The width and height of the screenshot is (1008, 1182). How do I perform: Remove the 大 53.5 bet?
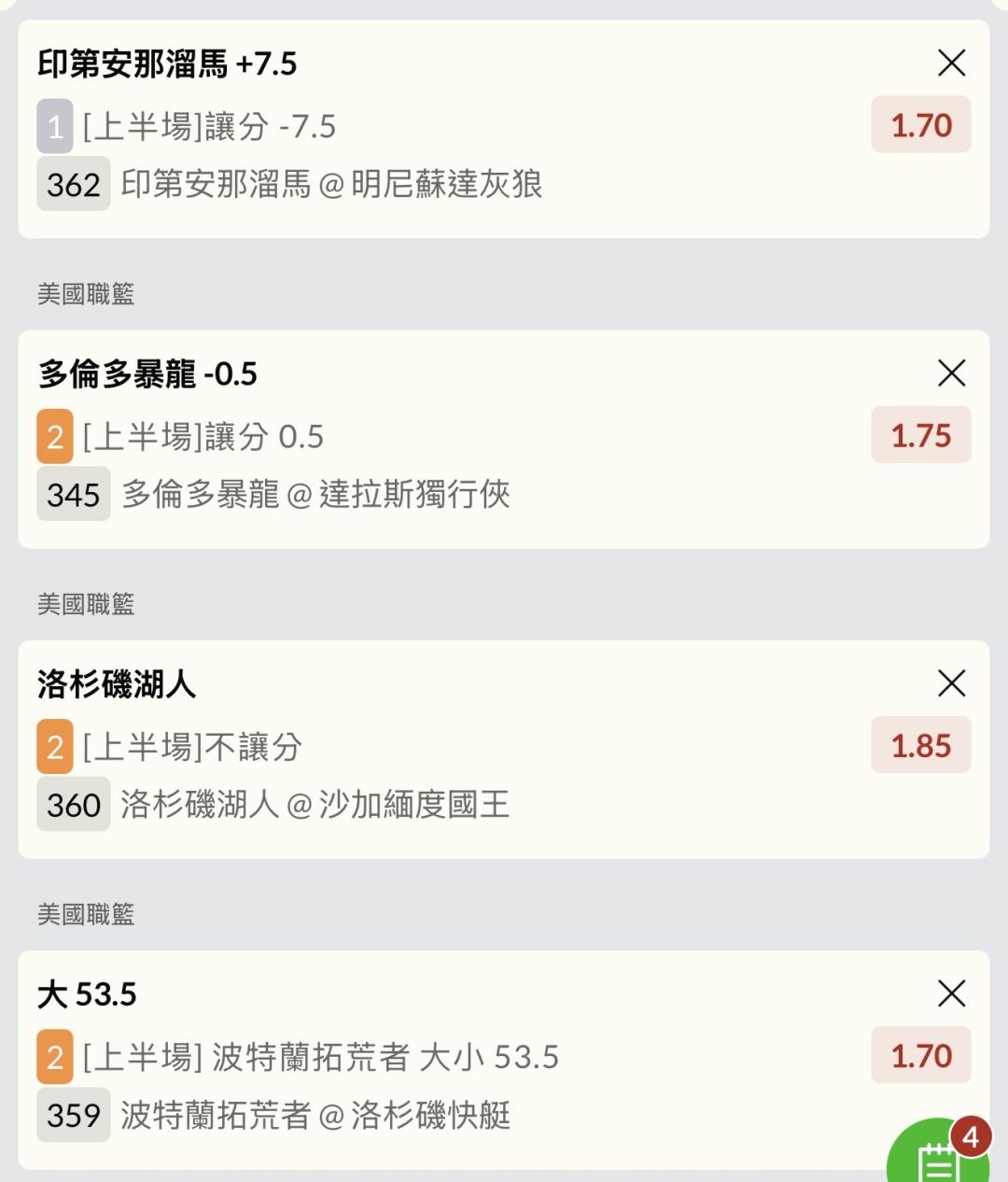(x=951, y=993)
